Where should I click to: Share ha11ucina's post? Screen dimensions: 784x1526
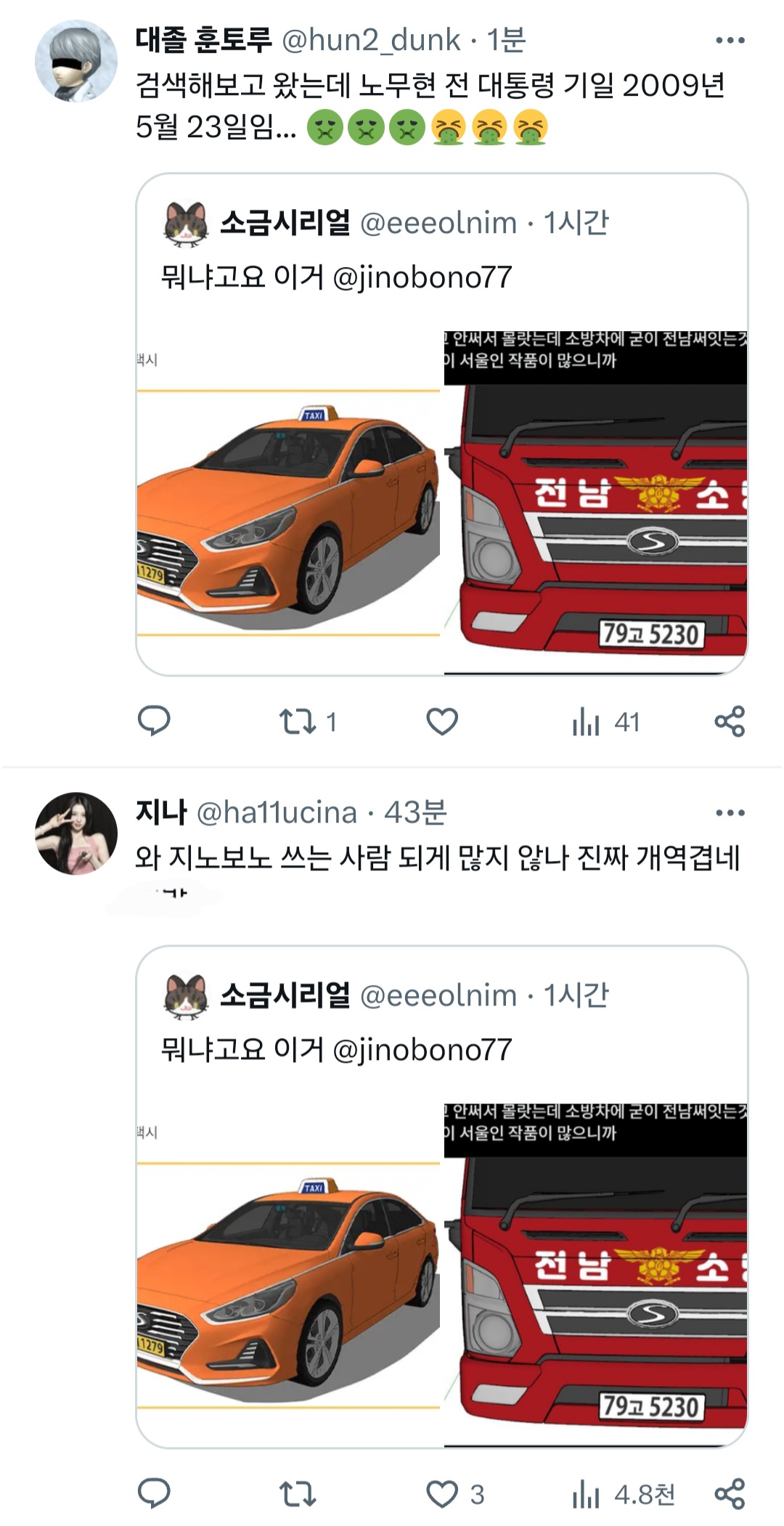pos(730,1493)
